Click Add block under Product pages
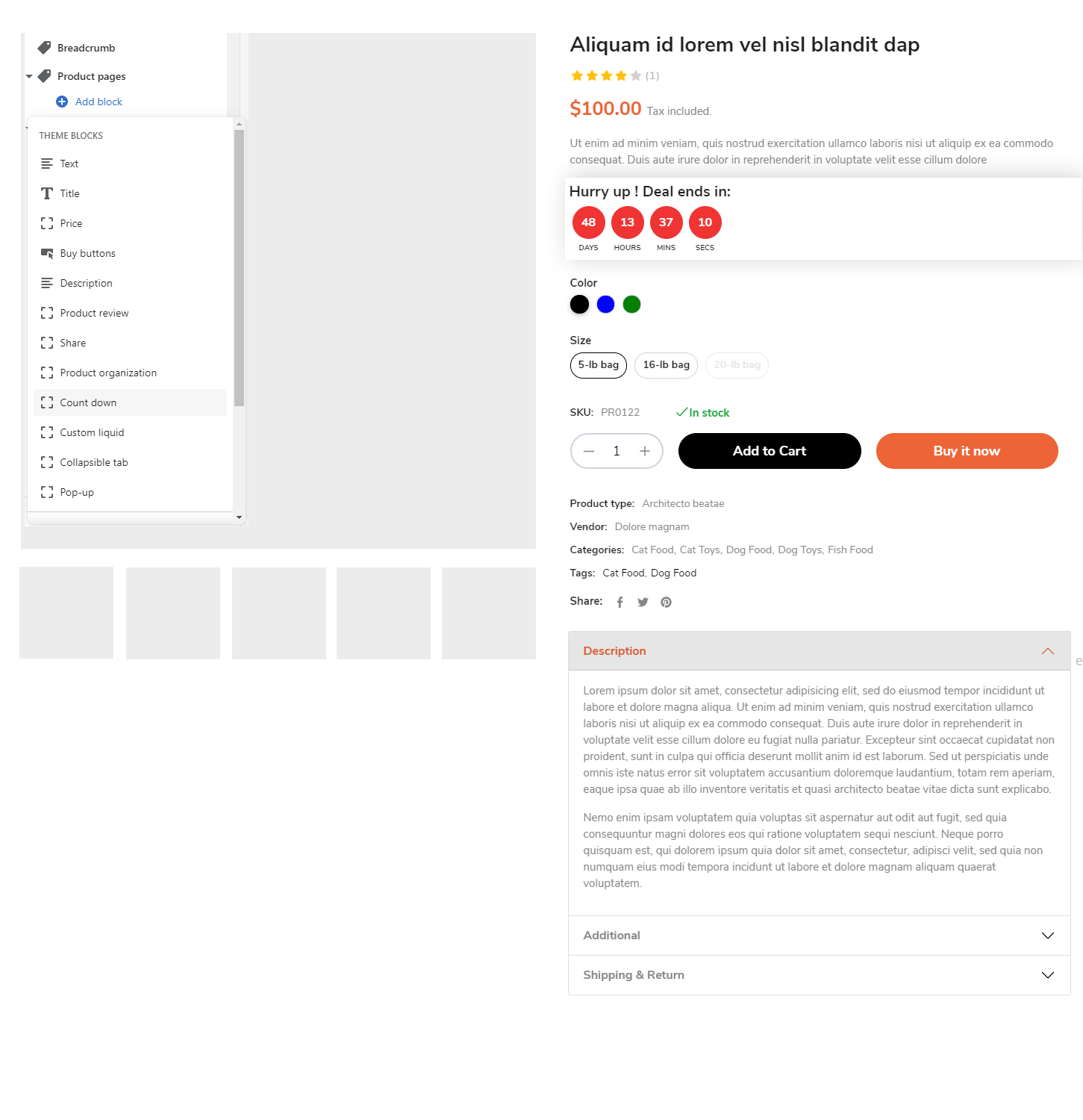This screenshot has width=1083, height=1120. point(98,102)
